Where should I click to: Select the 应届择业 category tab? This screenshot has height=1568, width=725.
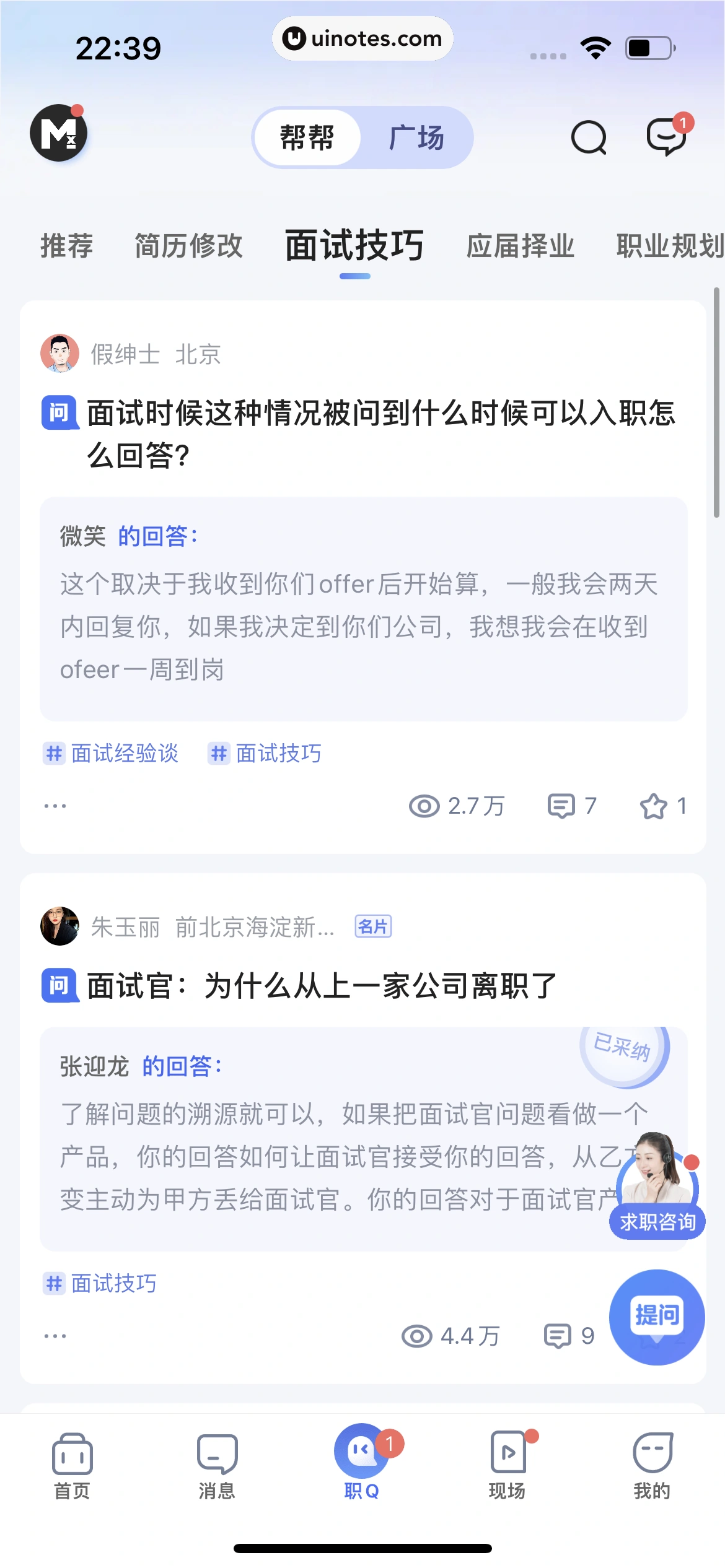pos(522,245)
